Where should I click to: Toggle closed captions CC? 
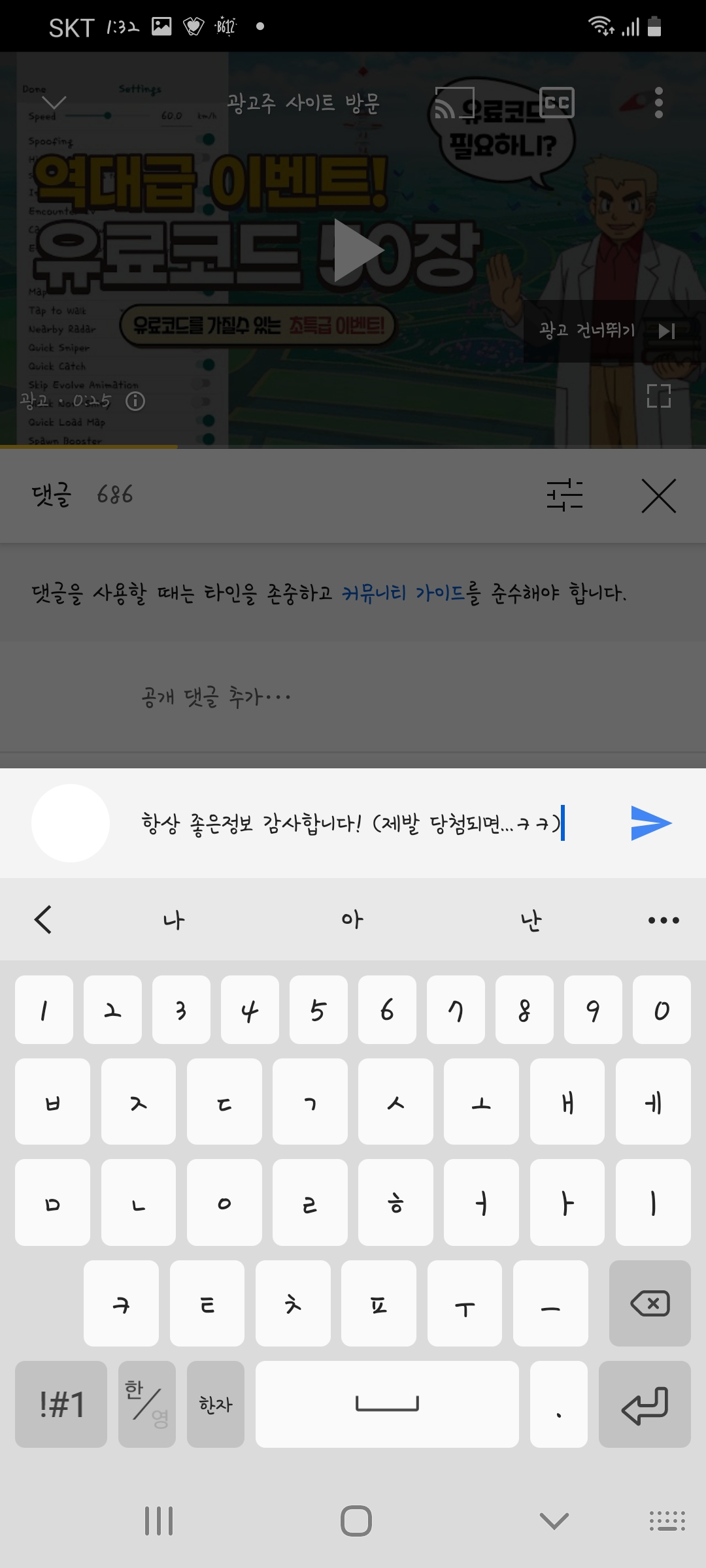tap(557, 103)
